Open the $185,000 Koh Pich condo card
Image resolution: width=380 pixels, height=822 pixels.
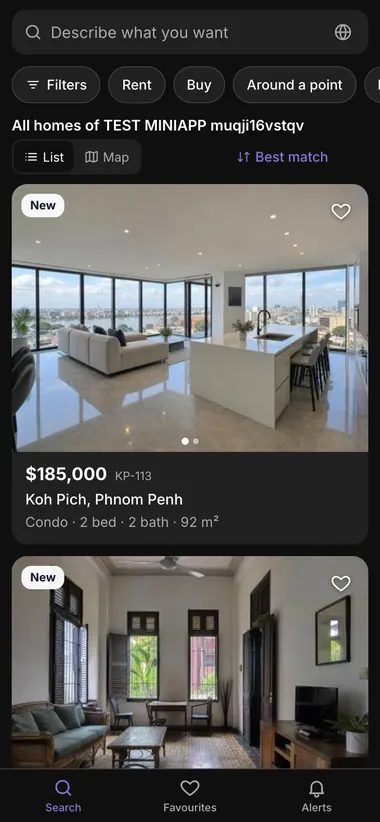tap(190, 364)
